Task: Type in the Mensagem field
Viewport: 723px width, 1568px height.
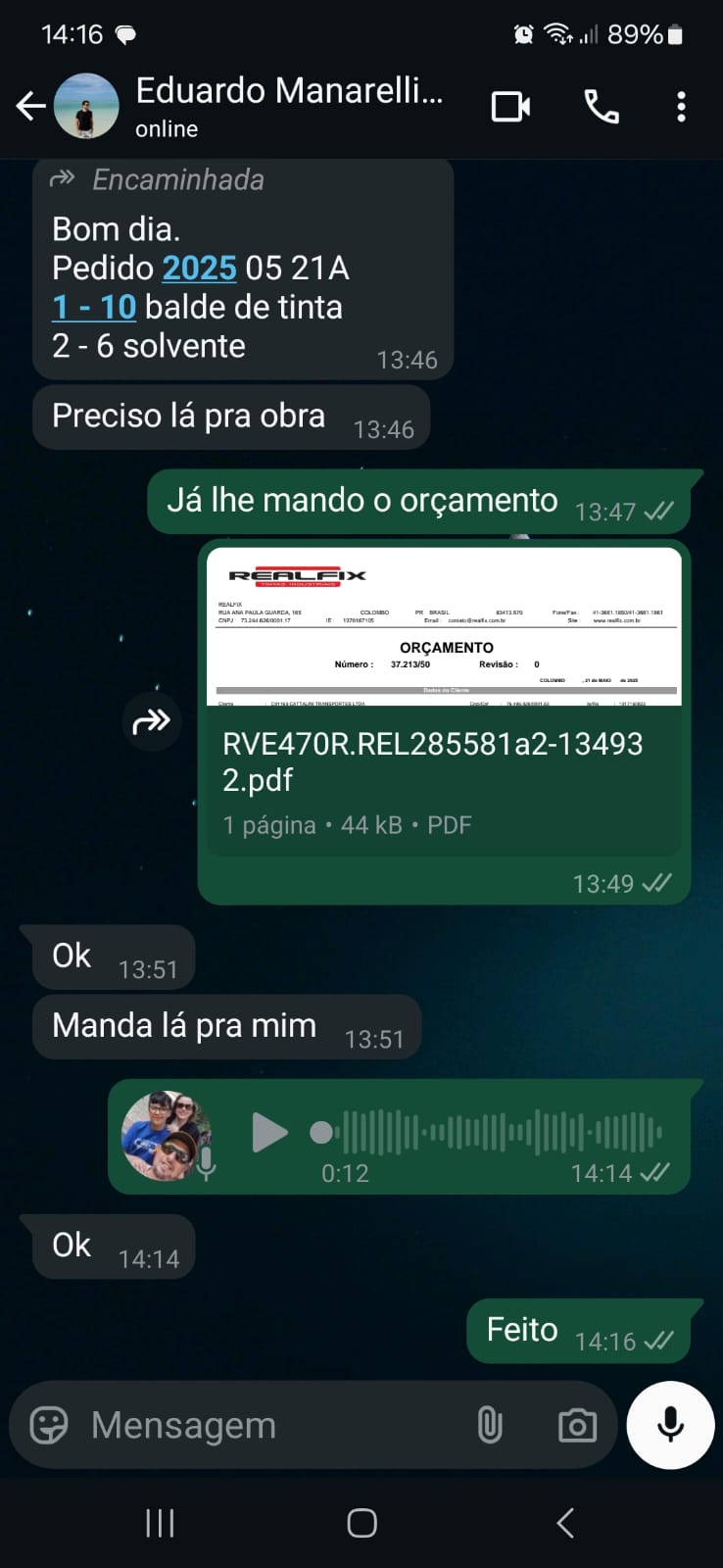Action: point(265,1425)
